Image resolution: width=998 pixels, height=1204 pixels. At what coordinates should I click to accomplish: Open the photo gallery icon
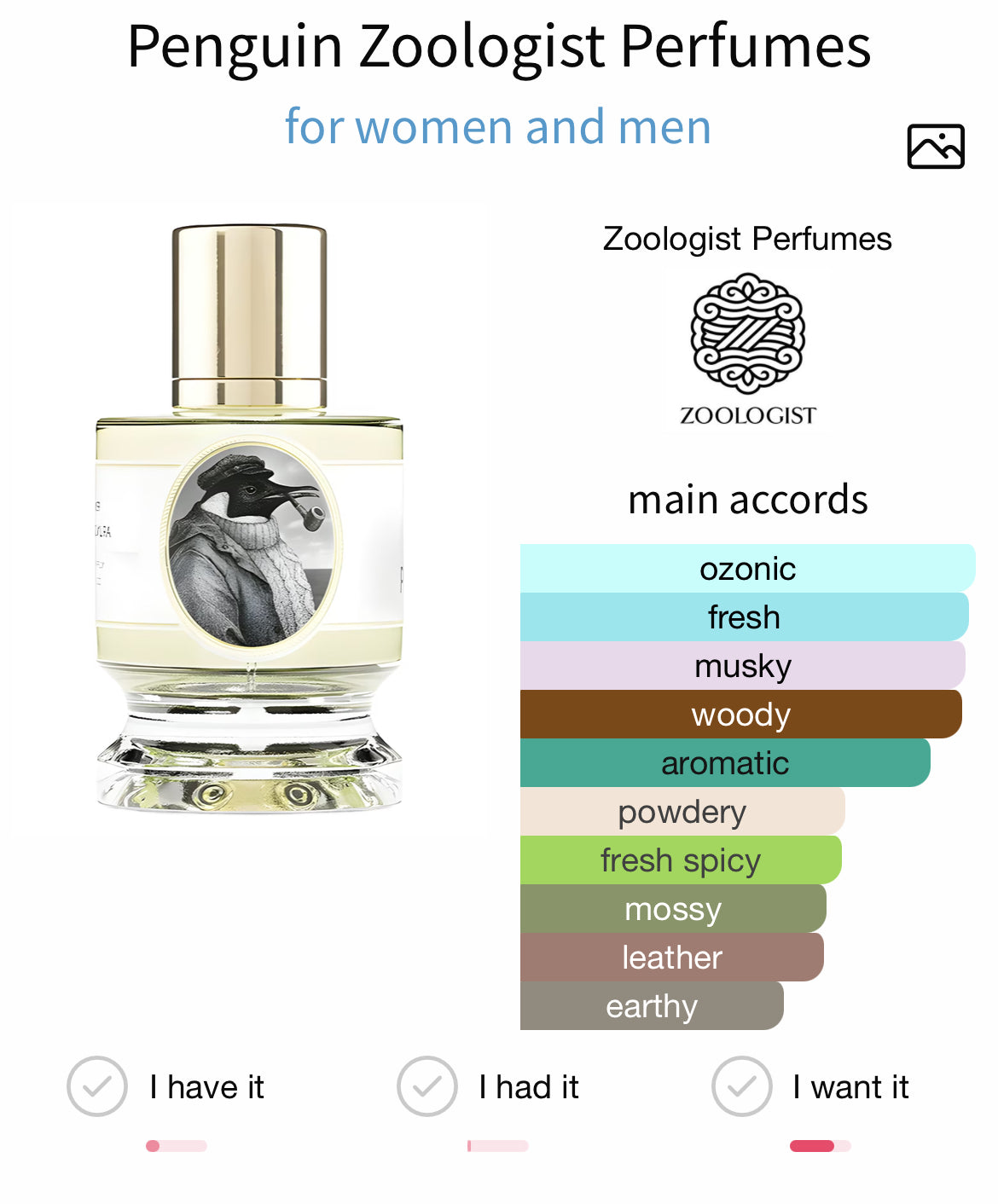coord(935,147)
